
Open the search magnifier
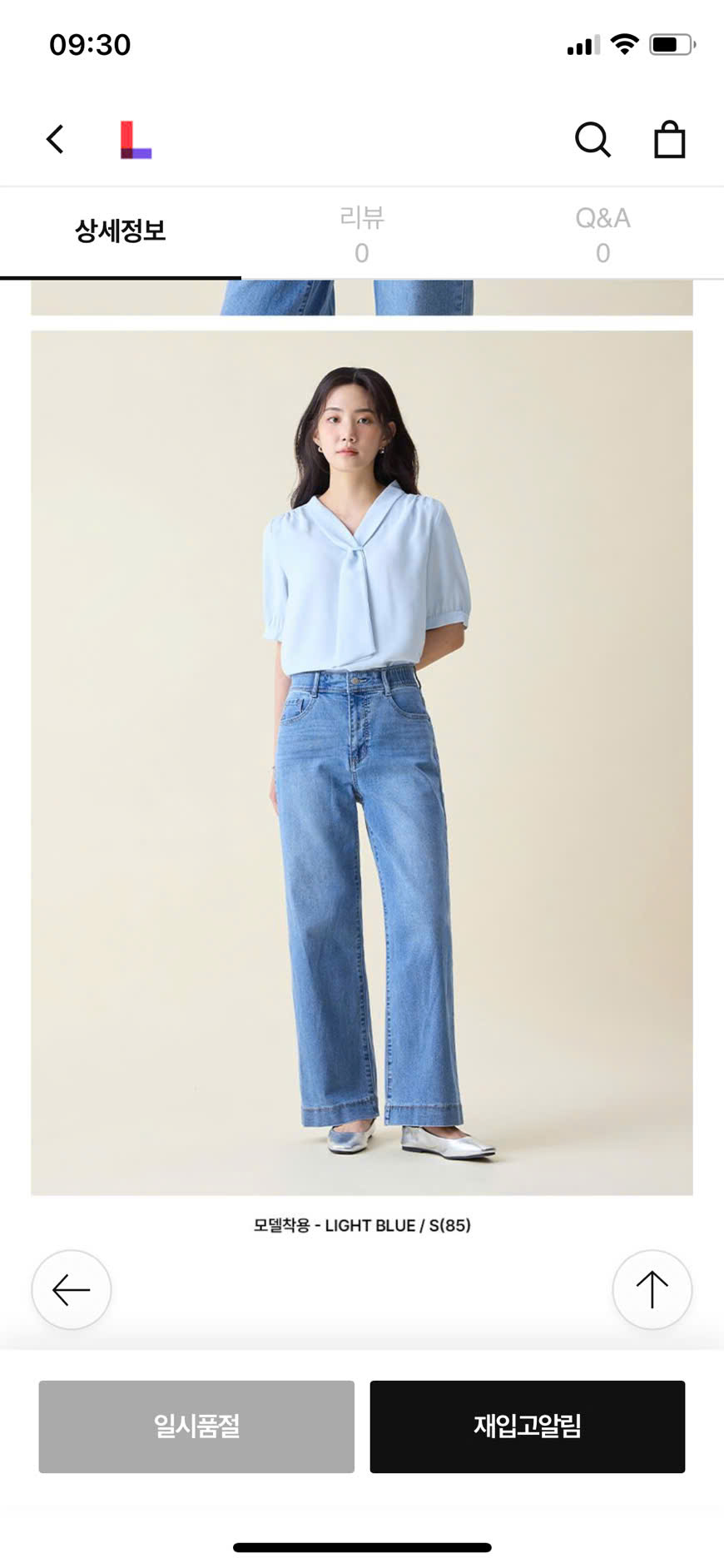(593, 139)
